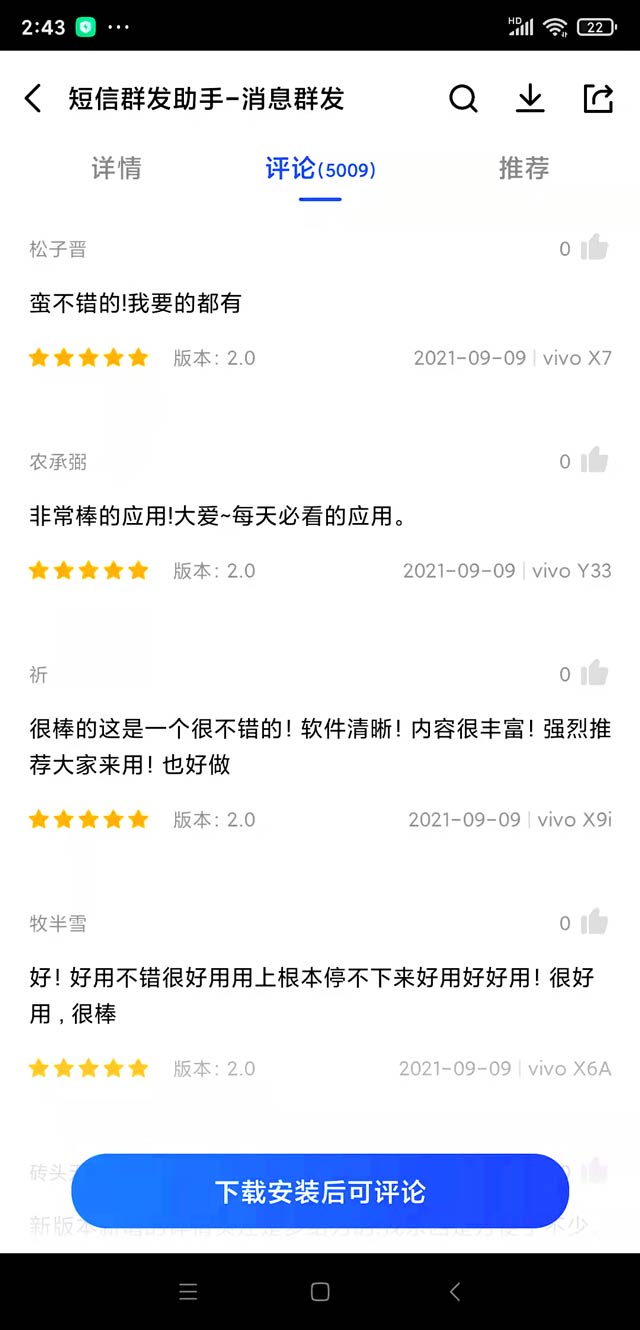Like 农承弼's review
The image size is (640, 1330).
(594, 460)
